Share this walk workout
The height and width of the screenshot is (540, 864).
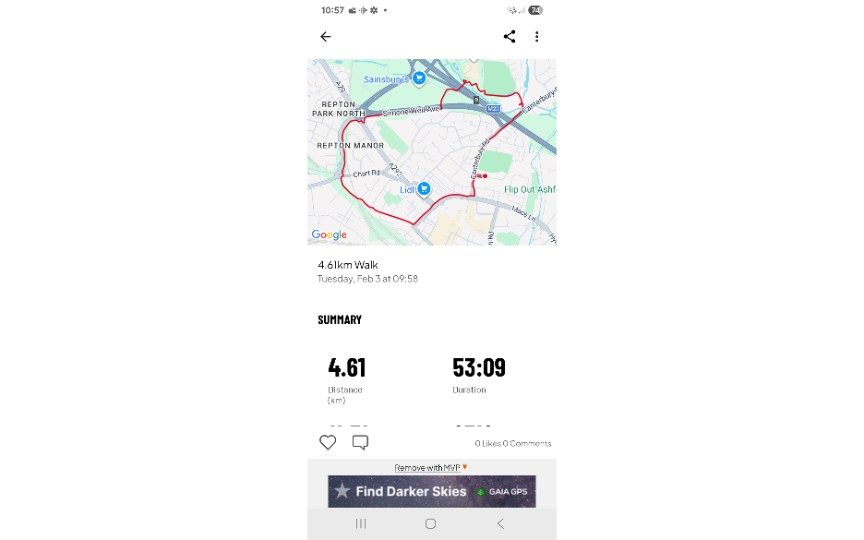(509, 37)
